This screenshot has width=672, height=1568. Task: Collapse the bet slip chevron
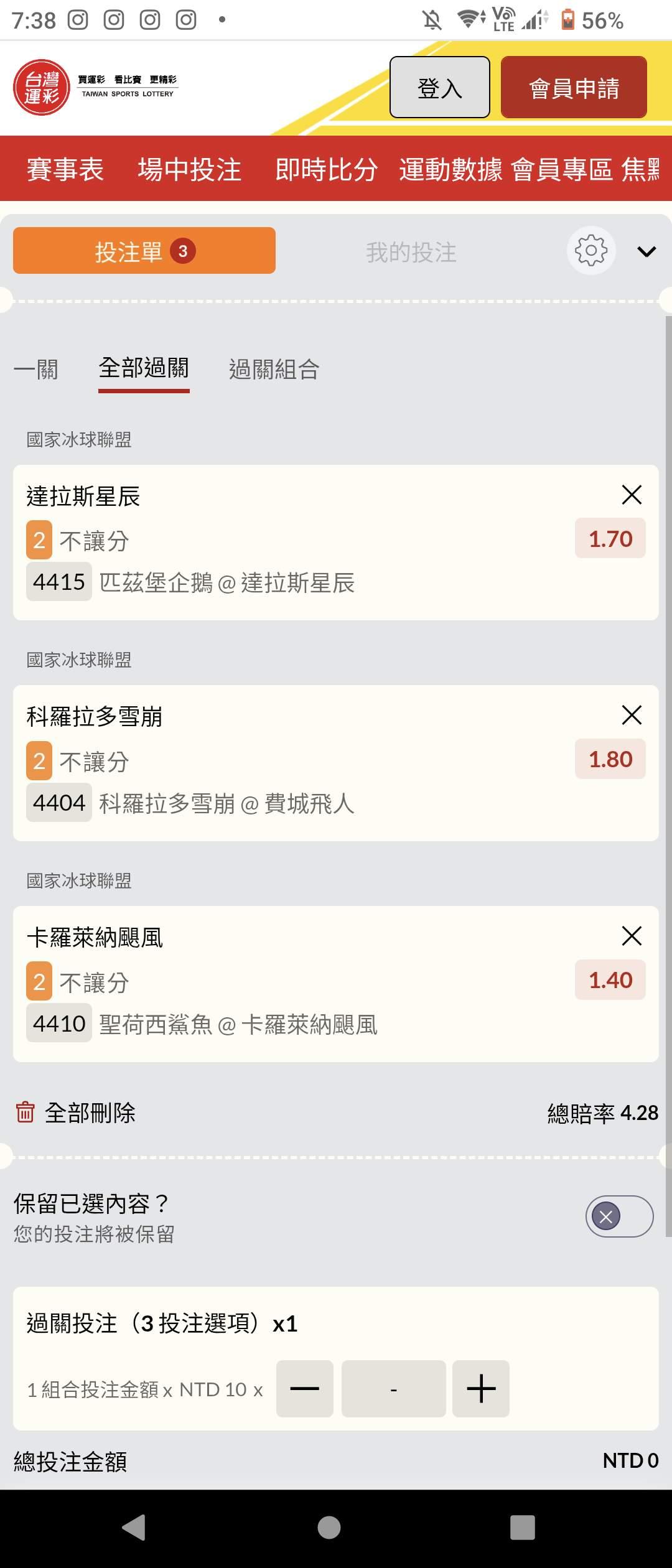pyautogui.click(x=646, y=252)
